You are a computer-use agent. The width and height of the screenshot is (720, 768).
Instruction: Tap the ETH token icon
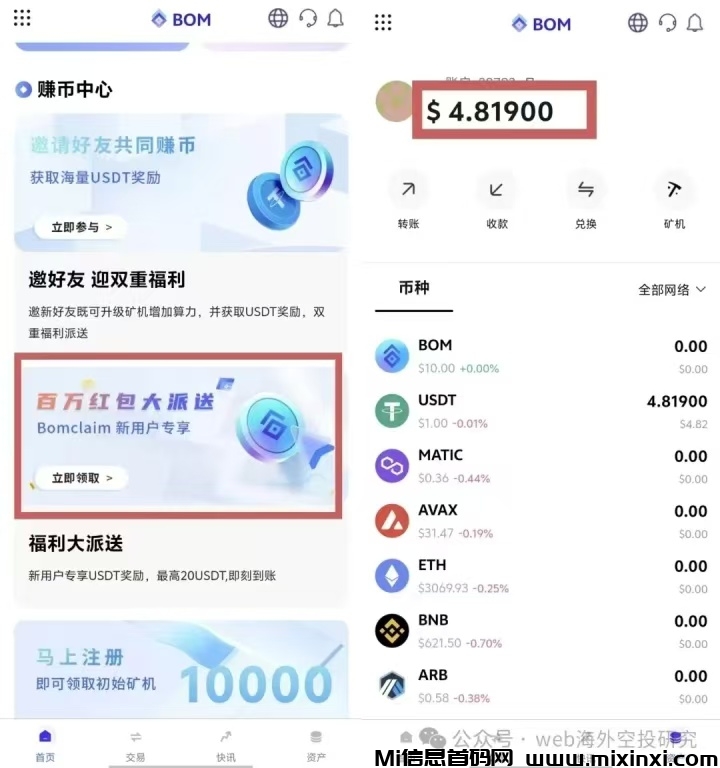click(x=391, y=575)
